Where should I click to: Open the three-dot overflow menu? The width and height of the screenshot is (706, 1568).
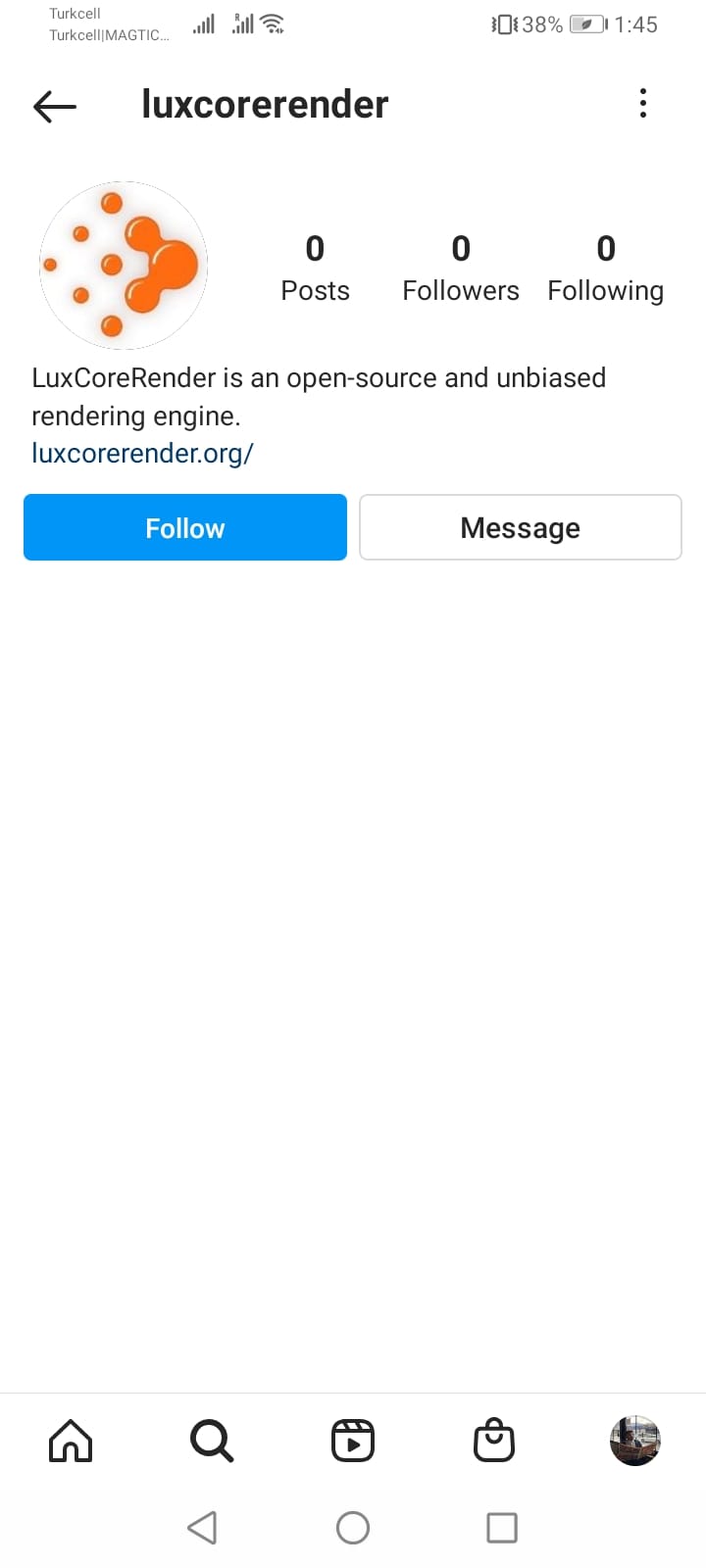643,103
